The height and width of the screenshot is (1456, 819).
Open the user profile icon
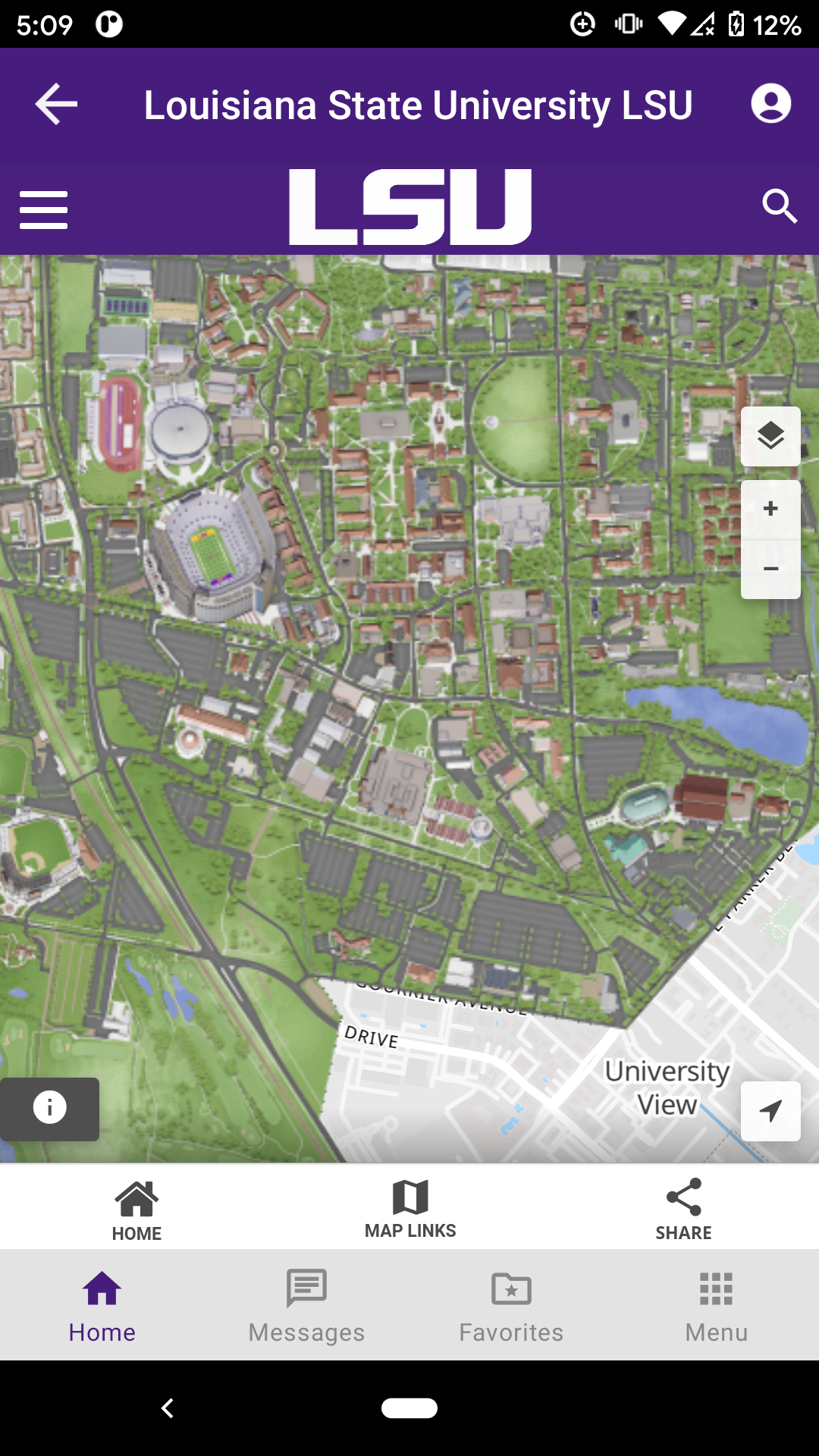(770, 104)
